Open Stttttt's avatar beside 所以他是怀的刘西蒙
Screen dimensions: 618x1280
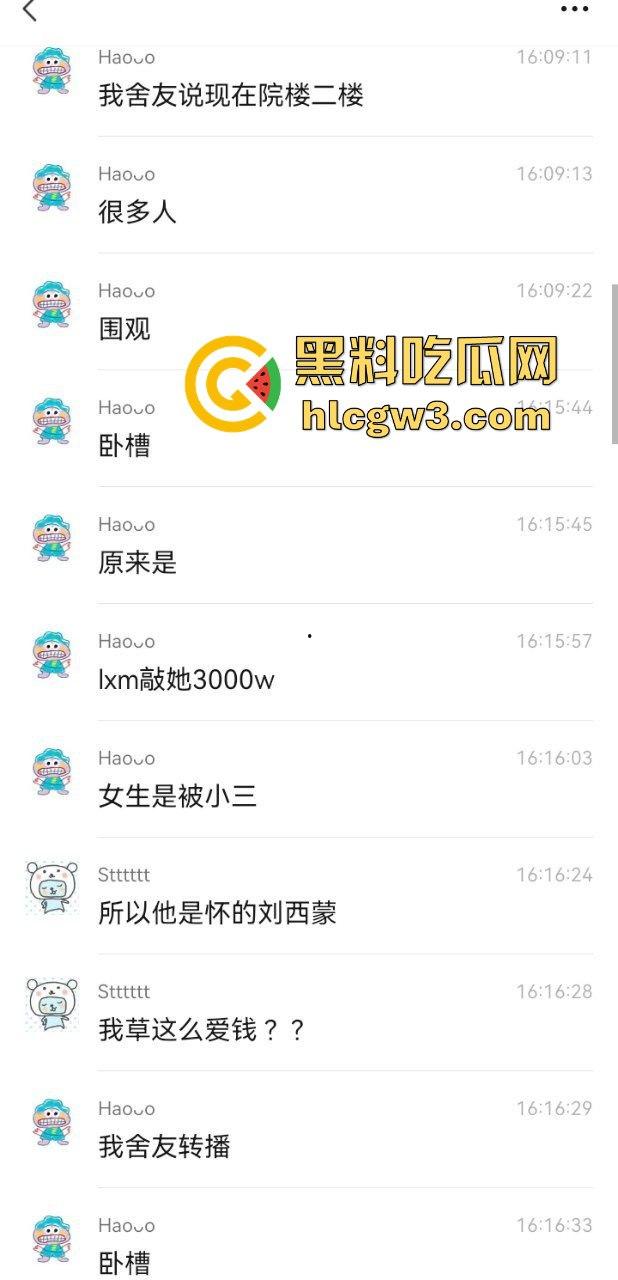pos(52,888)
